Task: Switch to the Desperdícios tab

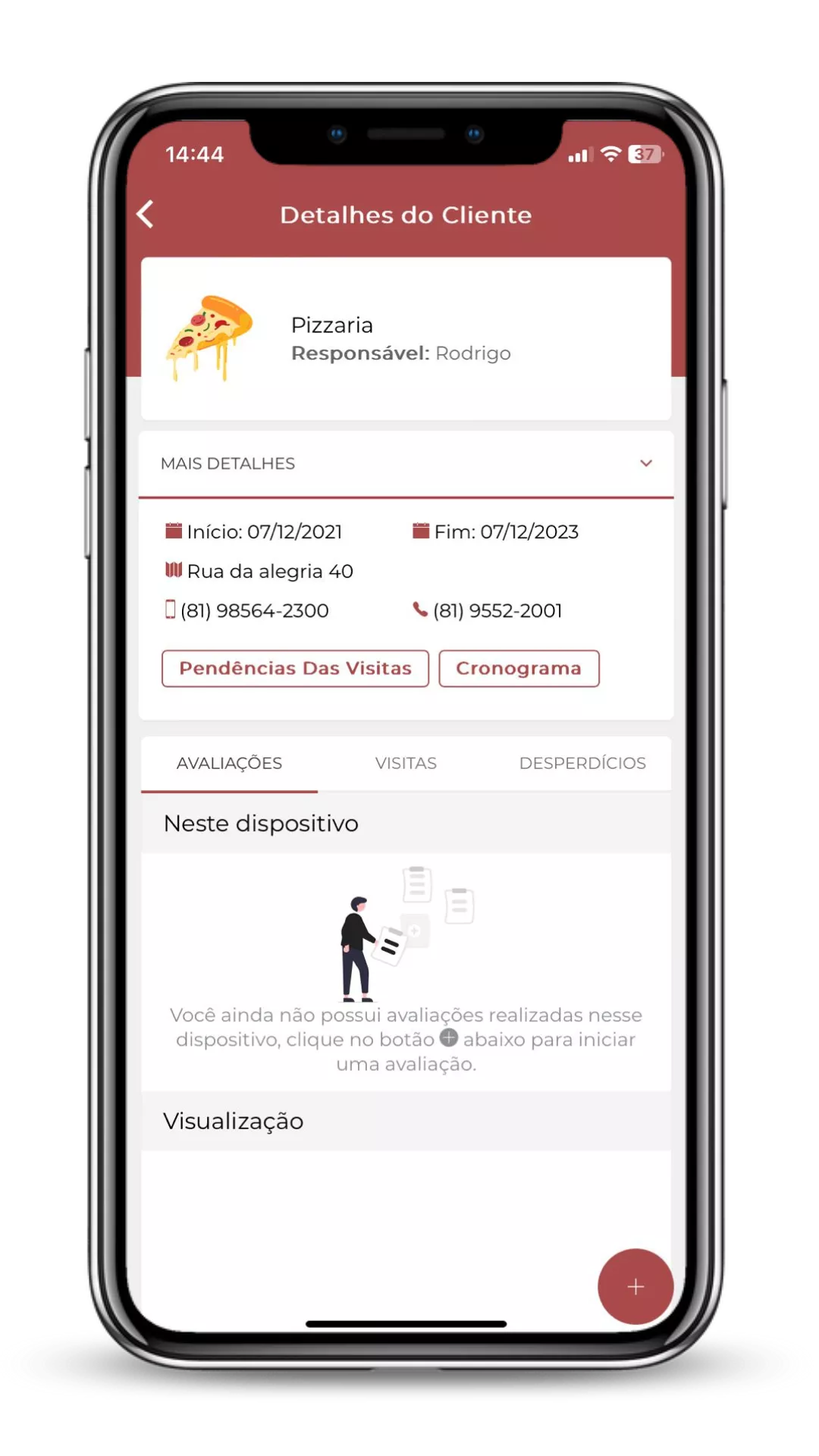Action: [x=582, y=763]
